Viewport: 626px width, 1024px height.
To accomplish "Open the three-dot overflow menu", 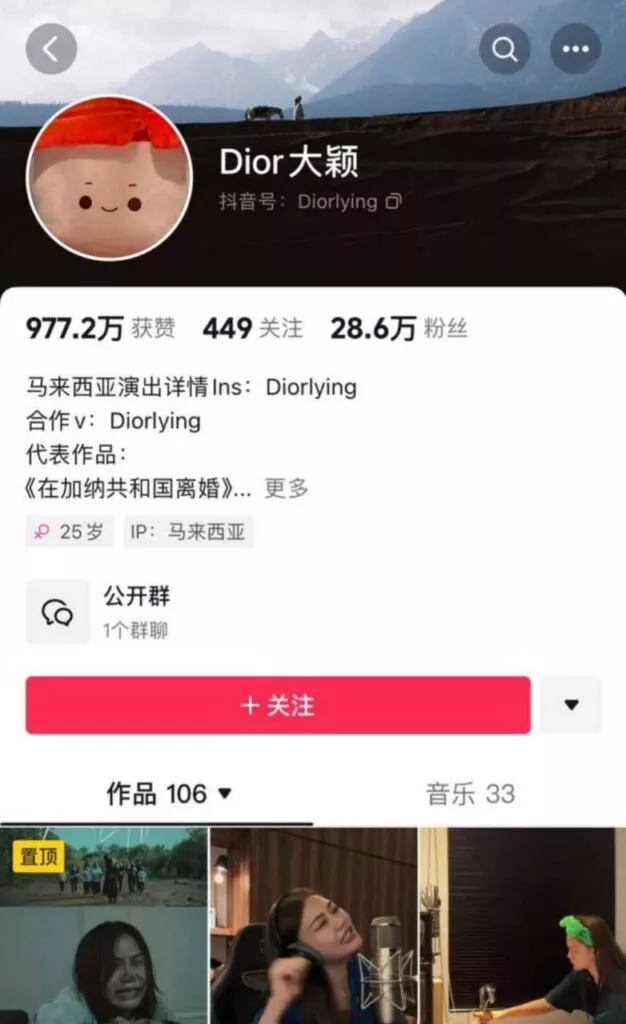I will 576,49.
